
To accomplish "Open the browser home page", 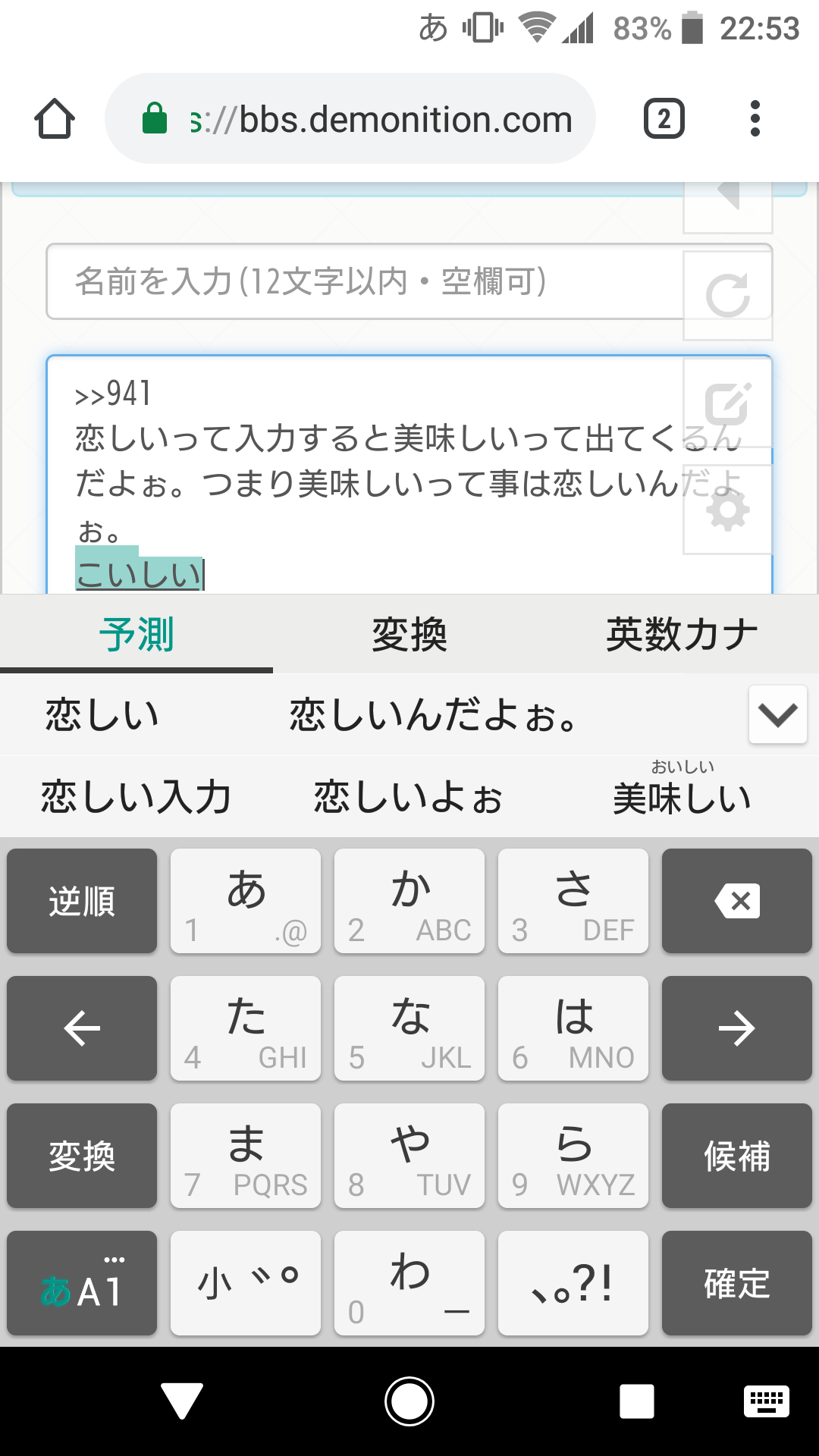I will pyautogui.click(x=55, y=119).
